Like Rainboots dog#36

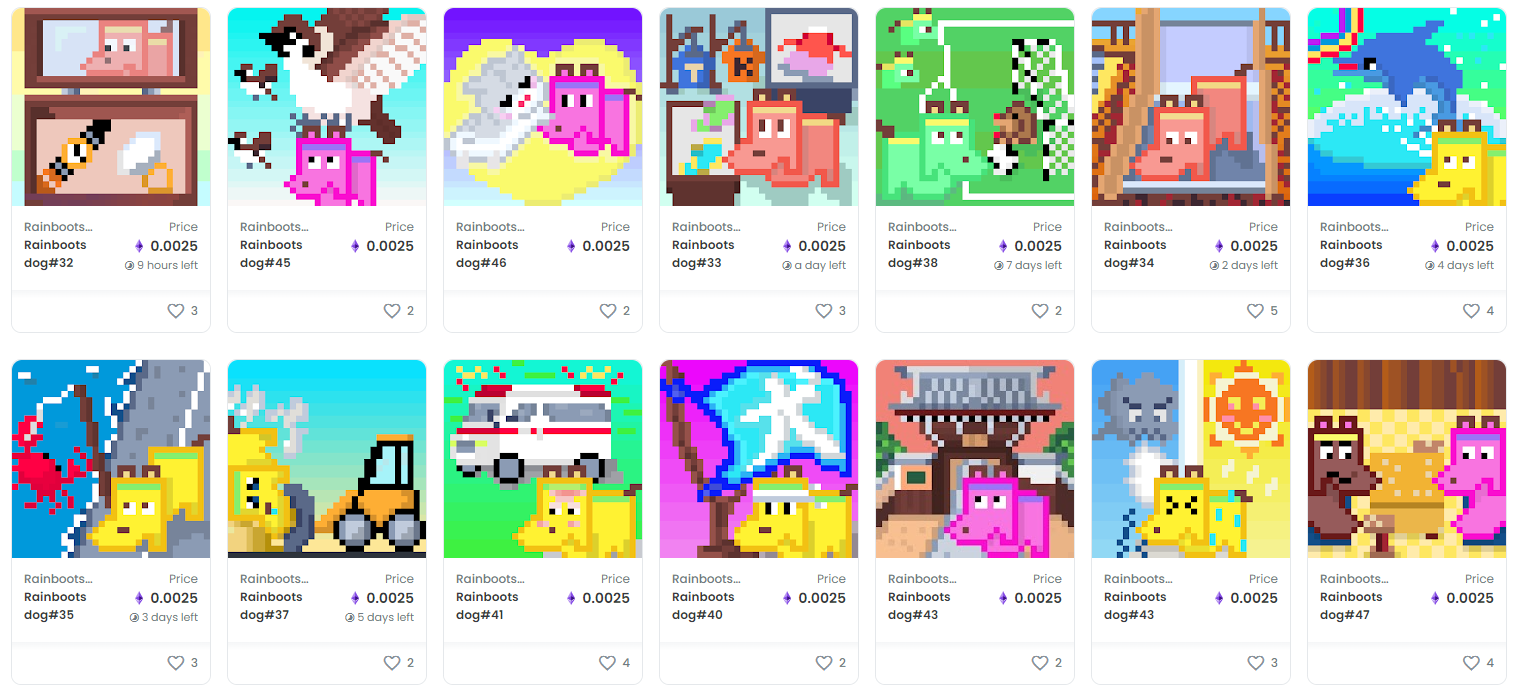coord(1472,311)
